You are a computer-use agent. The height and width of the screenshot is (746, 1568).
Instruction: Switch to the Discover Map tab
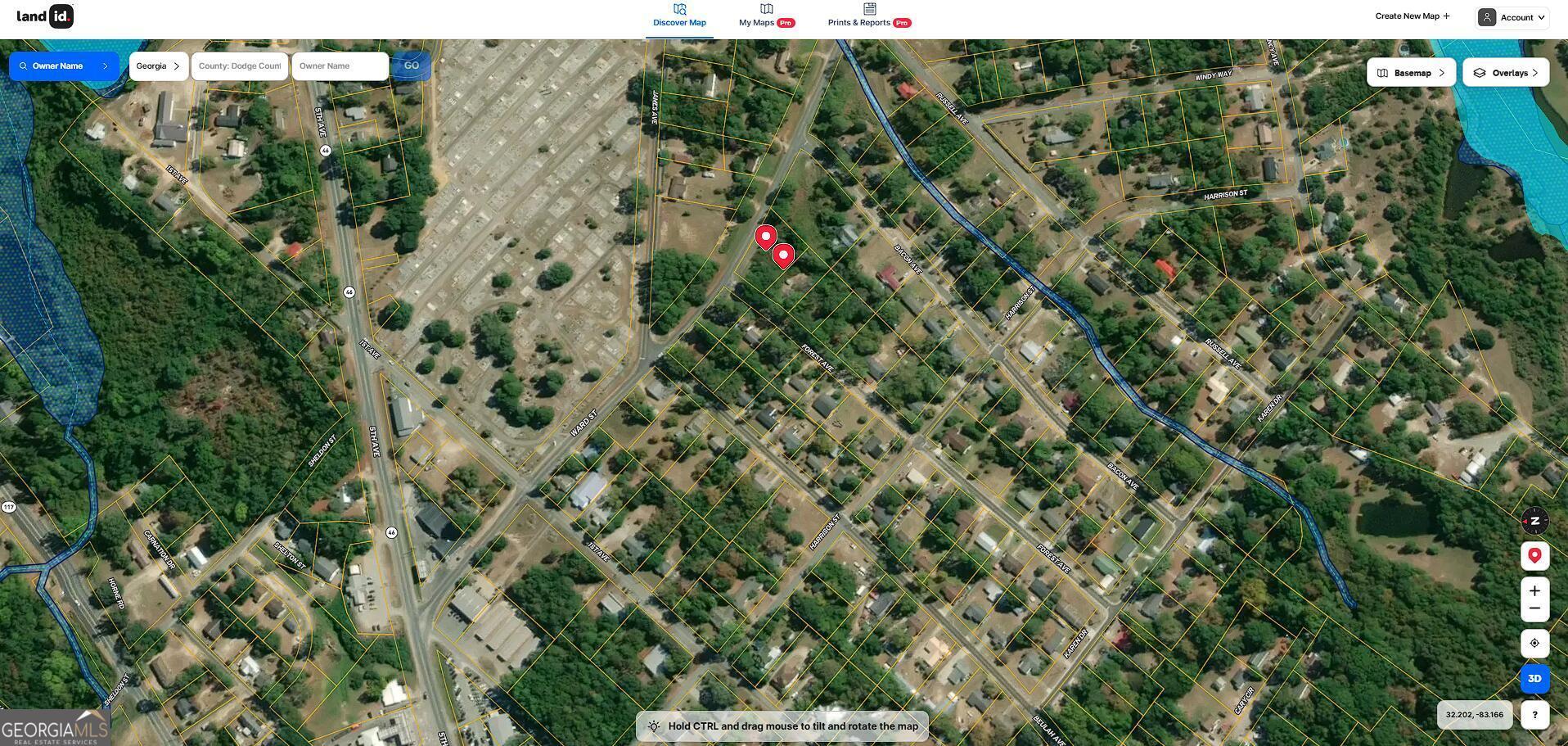click(679, 16)
